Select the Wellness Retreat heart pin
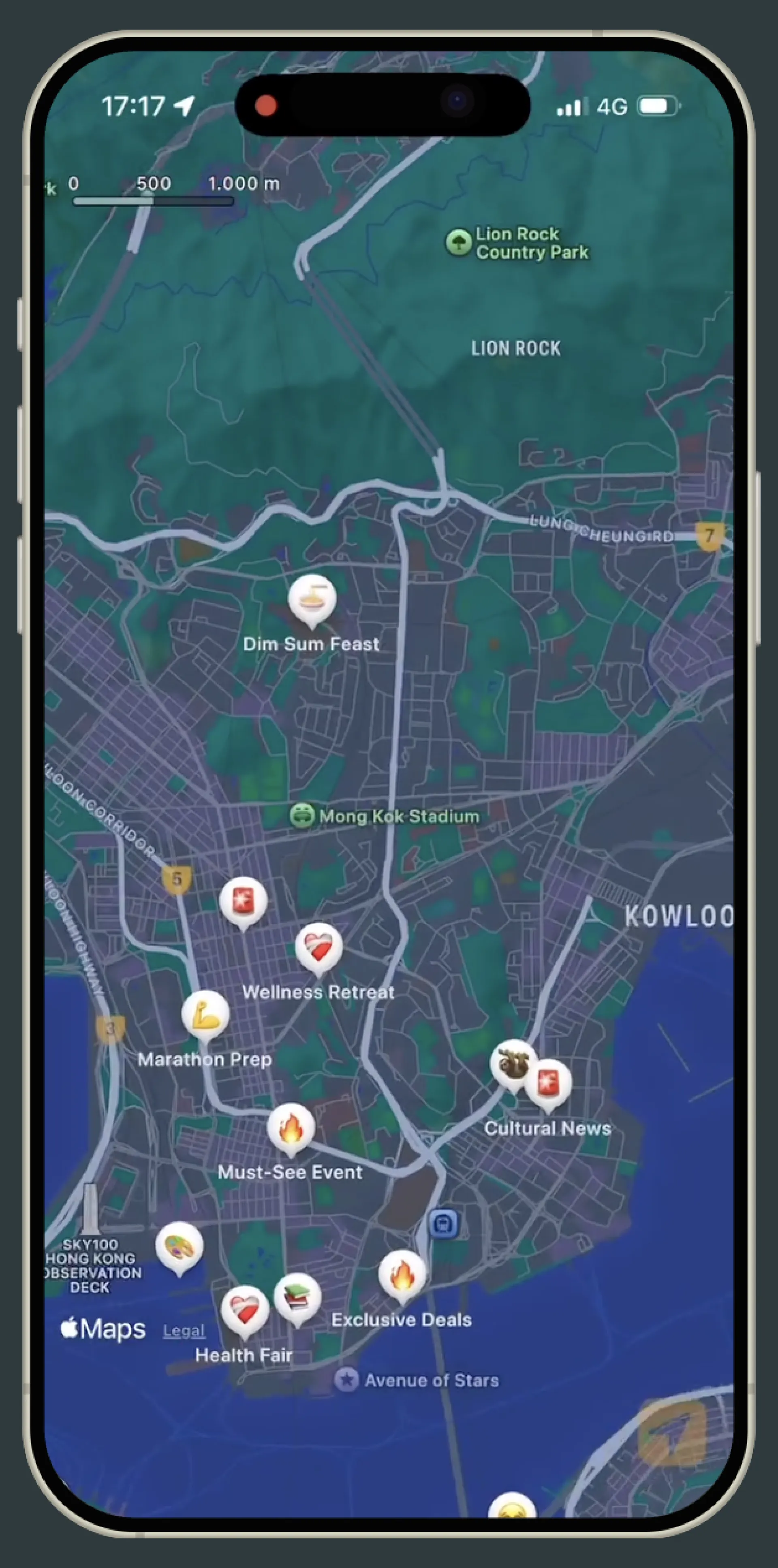The image size is (778, 1568). click(318, 947)
